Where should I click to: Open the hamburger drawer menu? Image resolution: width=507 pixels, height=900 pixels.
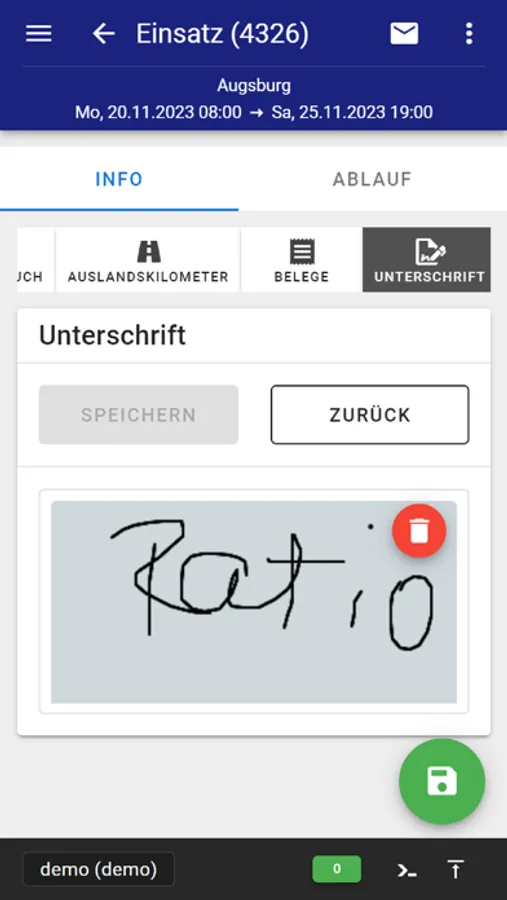click(x=38, y=34)
